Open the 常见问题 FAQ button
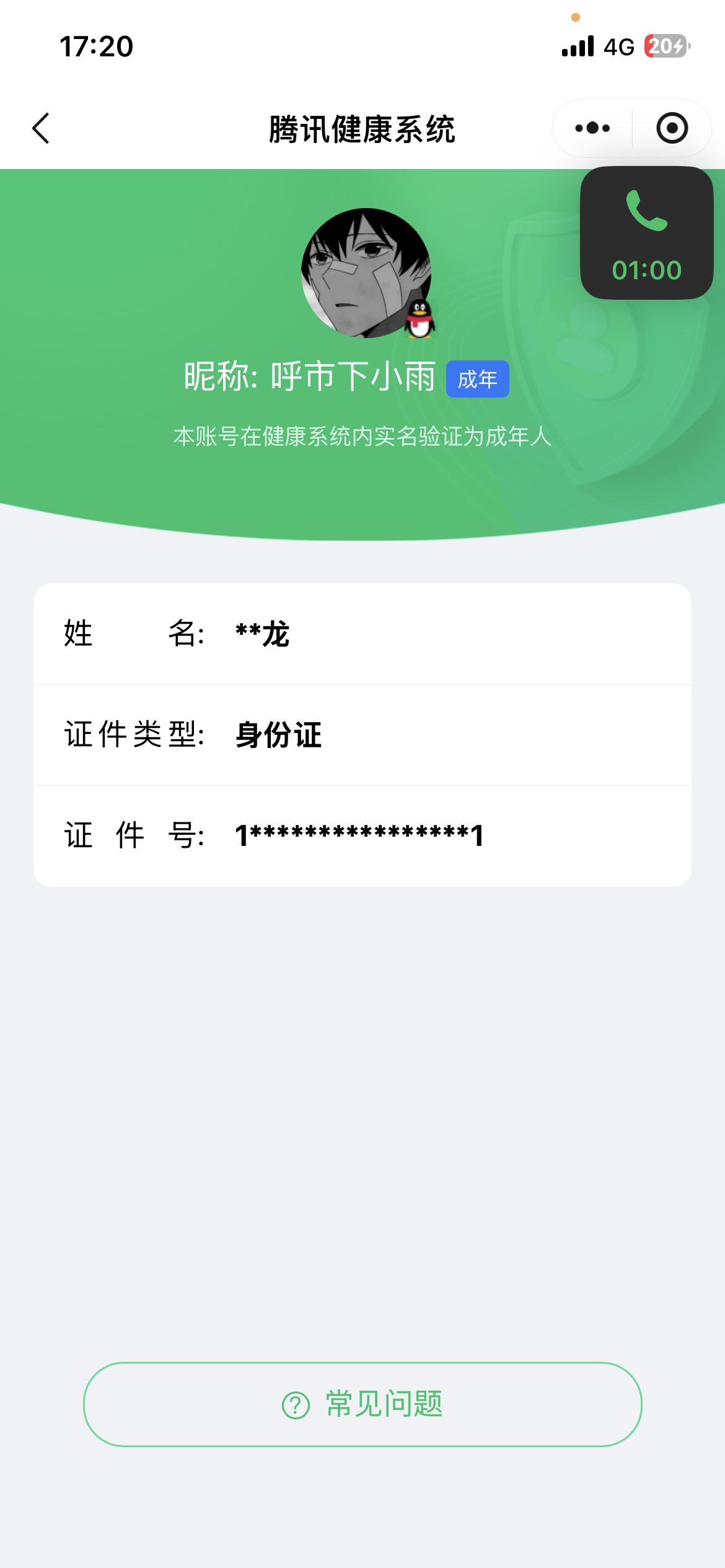The width and height of the screenshot is (725, 1568). [362, 1405]
